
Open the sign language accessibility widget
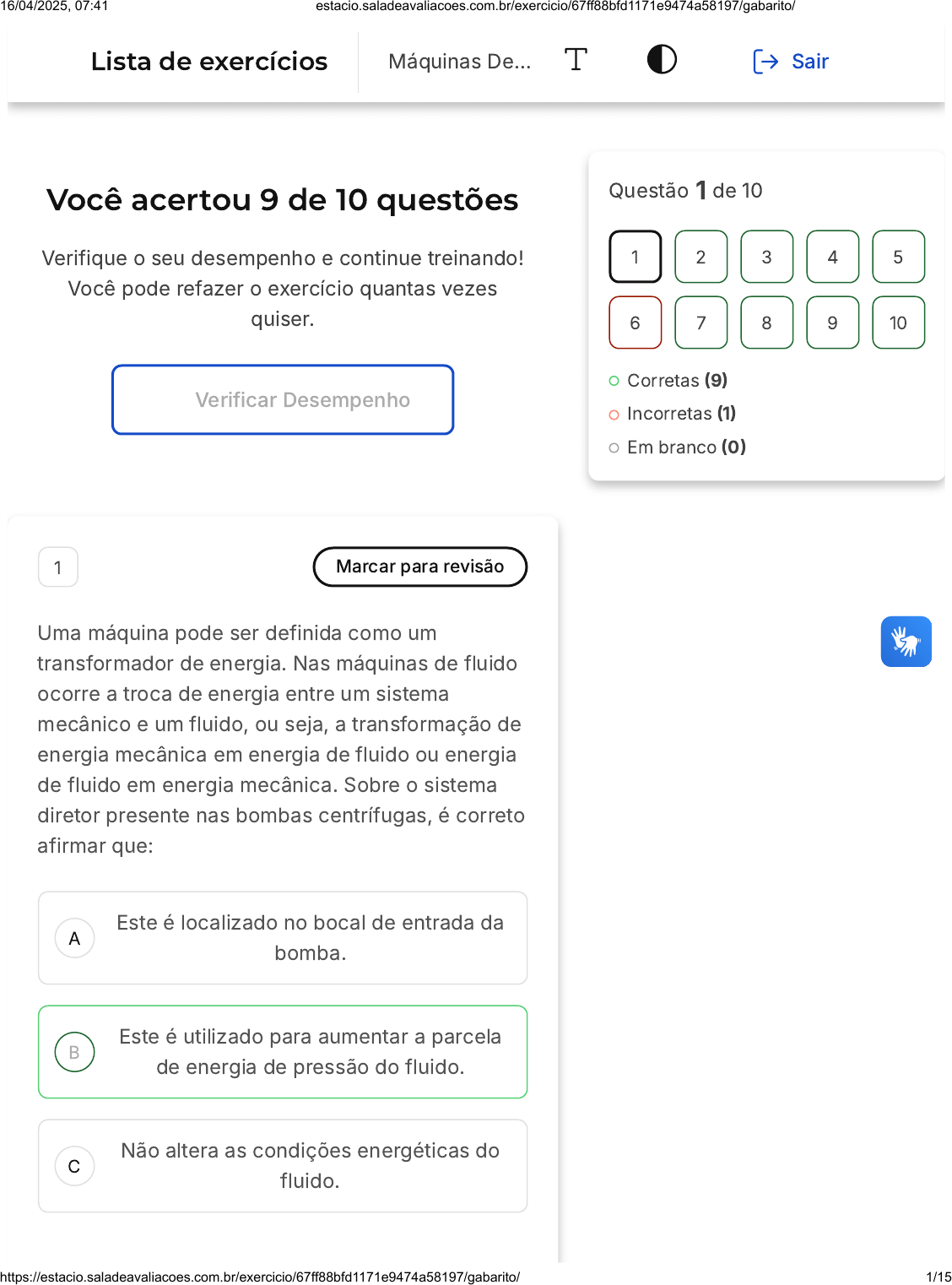(x=906, y=642)
